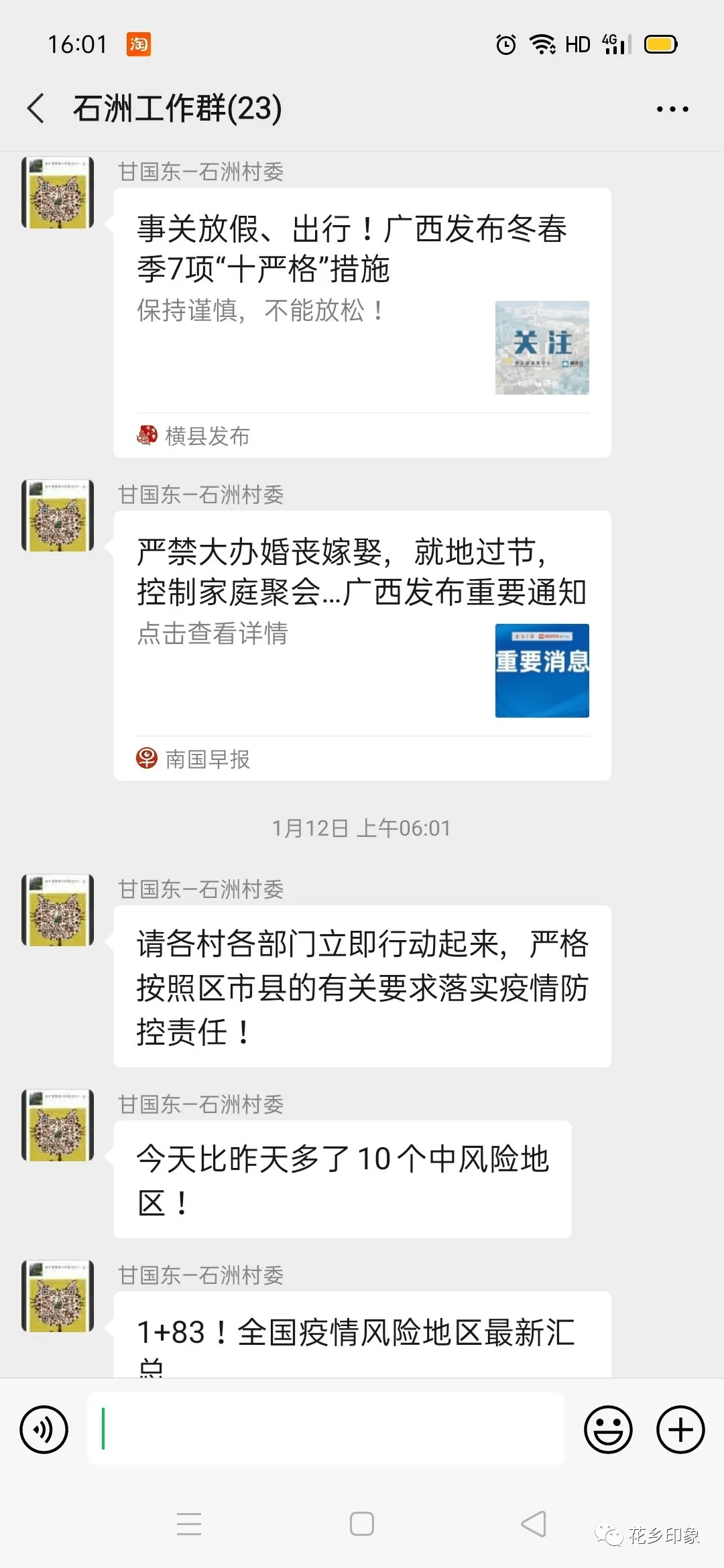
Task: Tap the system back triangle
Action: (534, 1523)
